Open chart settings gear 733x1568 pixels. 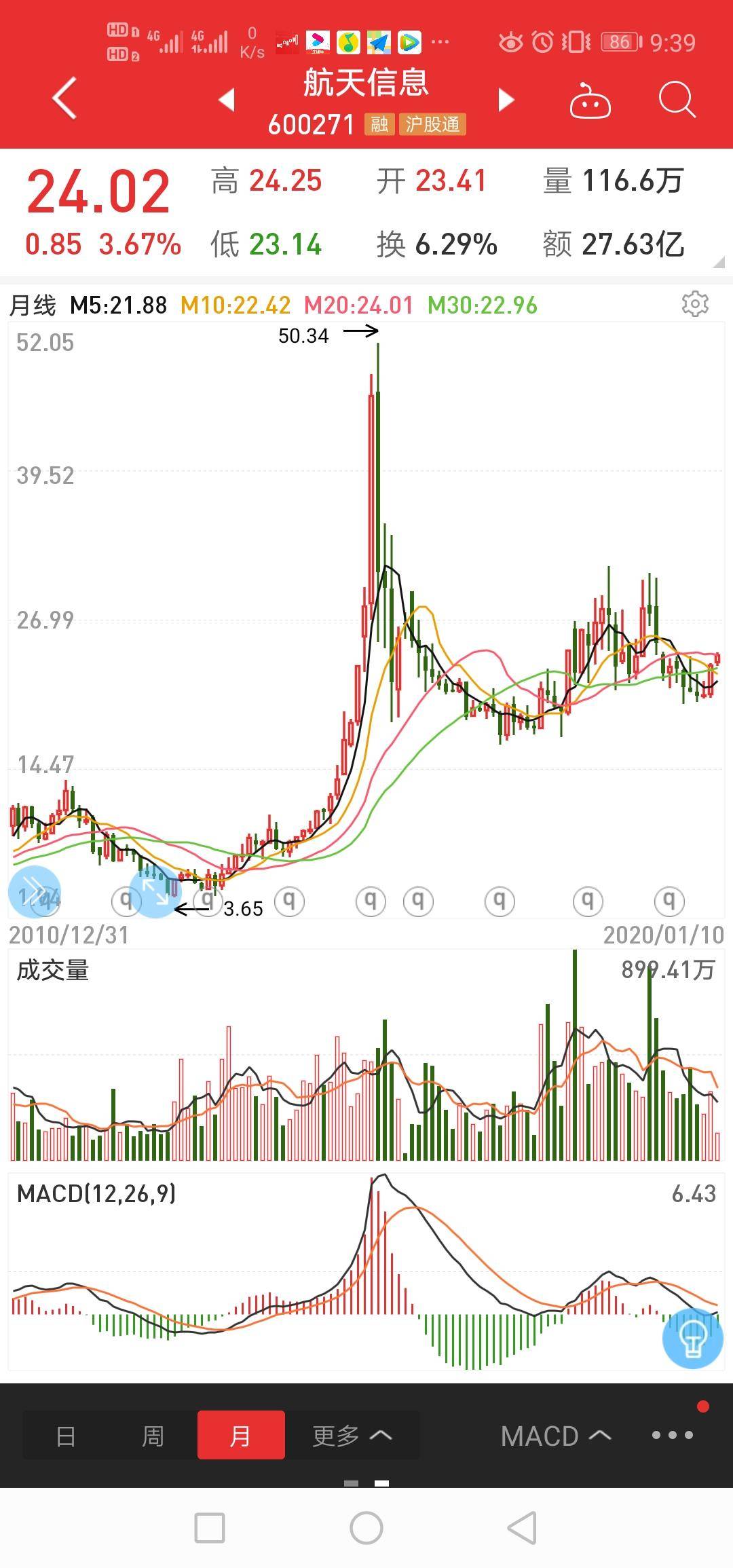[x=695, y=304]
